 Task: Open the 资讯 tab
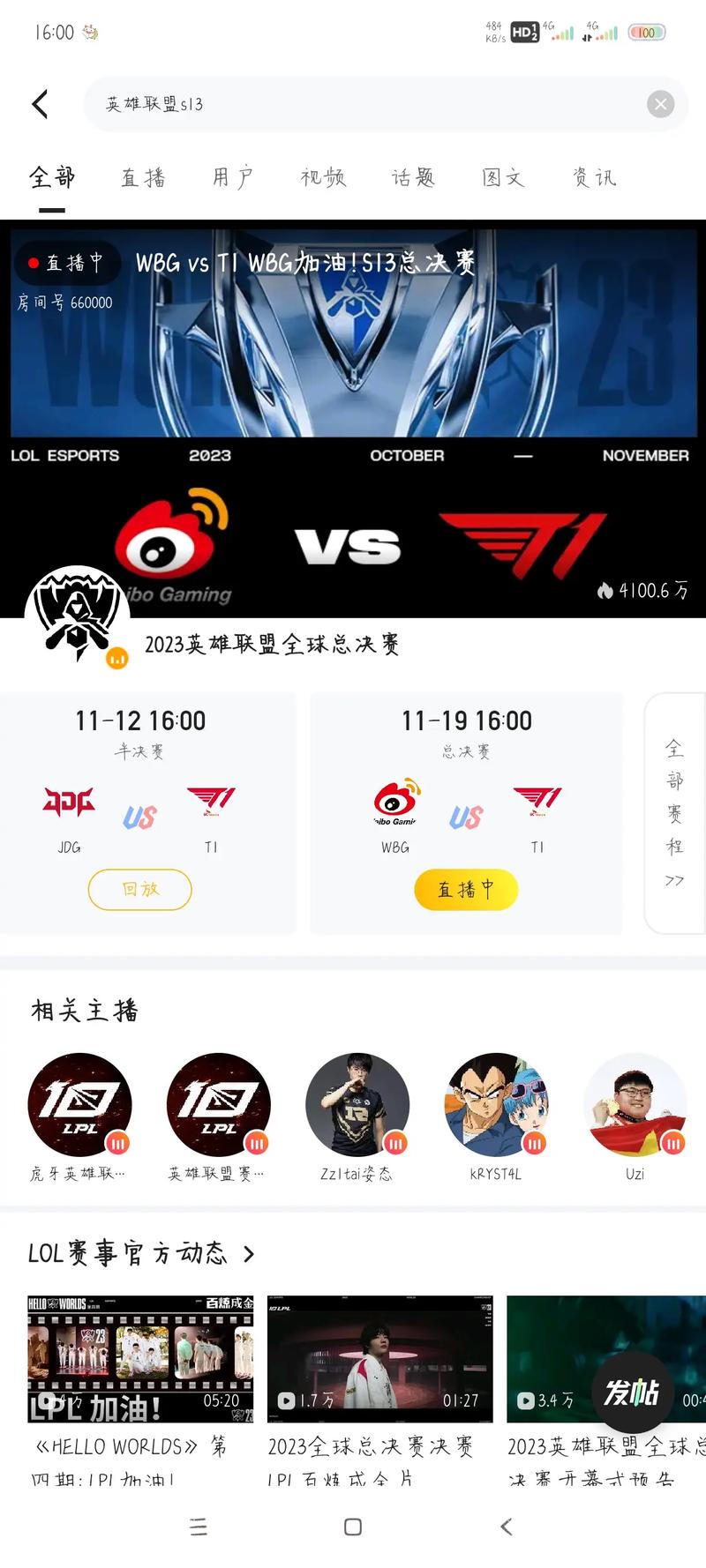[595, 178]
